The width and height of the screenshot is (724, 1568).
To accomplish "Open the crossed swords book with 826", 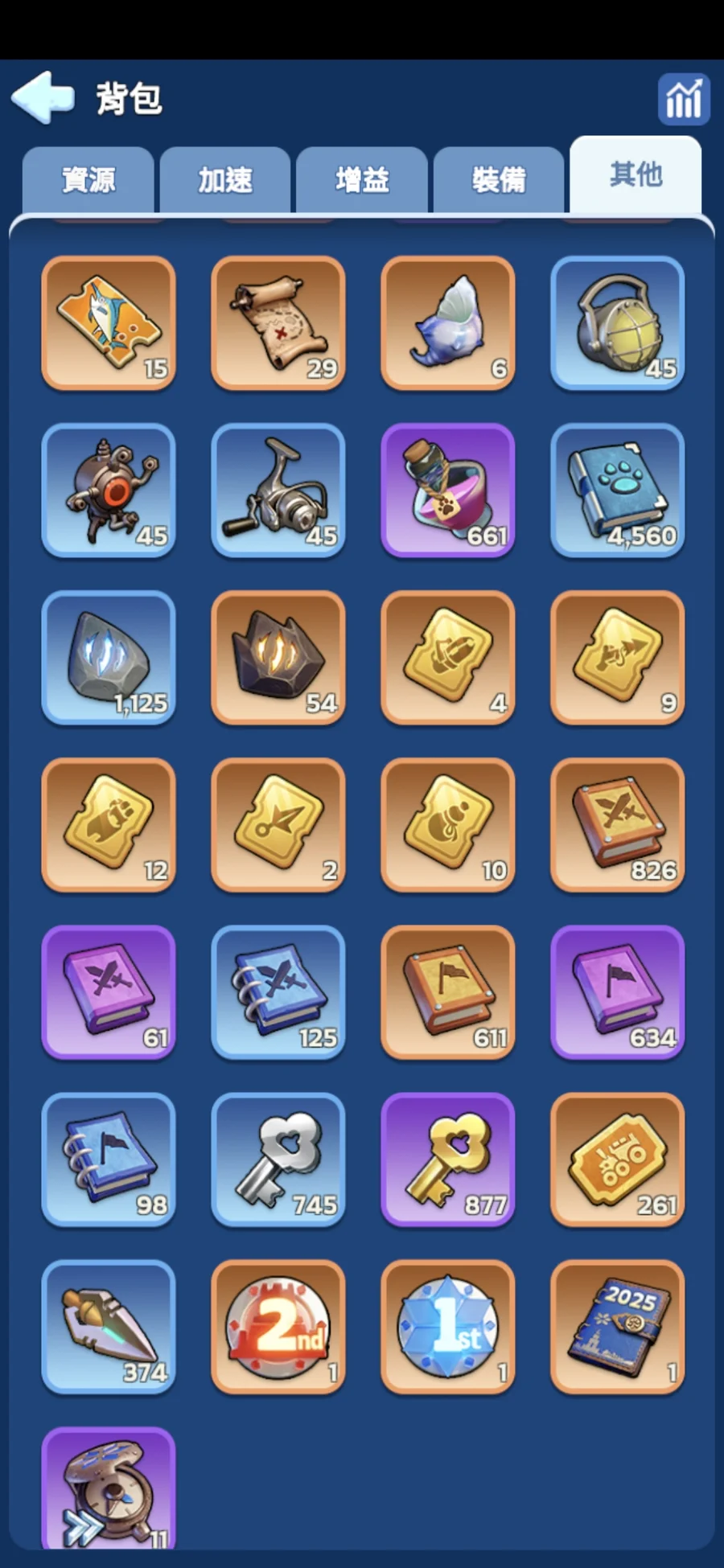I will point(618,825).
